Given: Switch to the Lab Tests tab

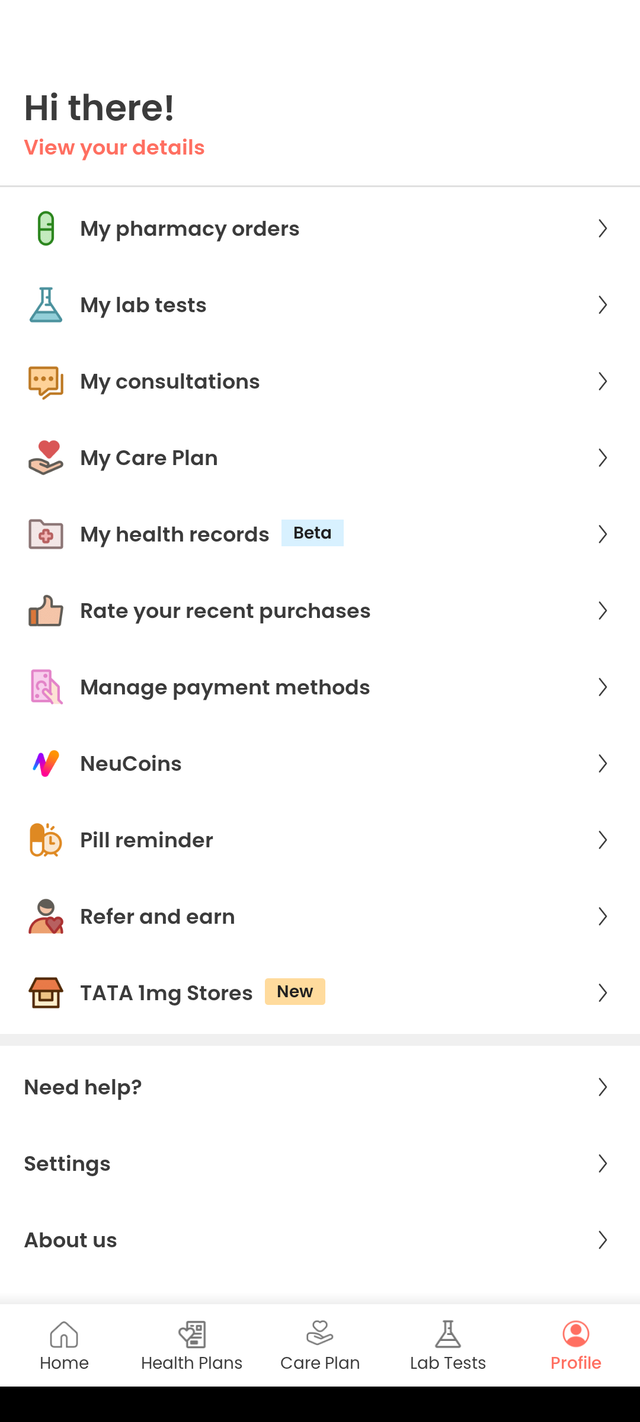Looking at the screenshot, I should 448,1345.
